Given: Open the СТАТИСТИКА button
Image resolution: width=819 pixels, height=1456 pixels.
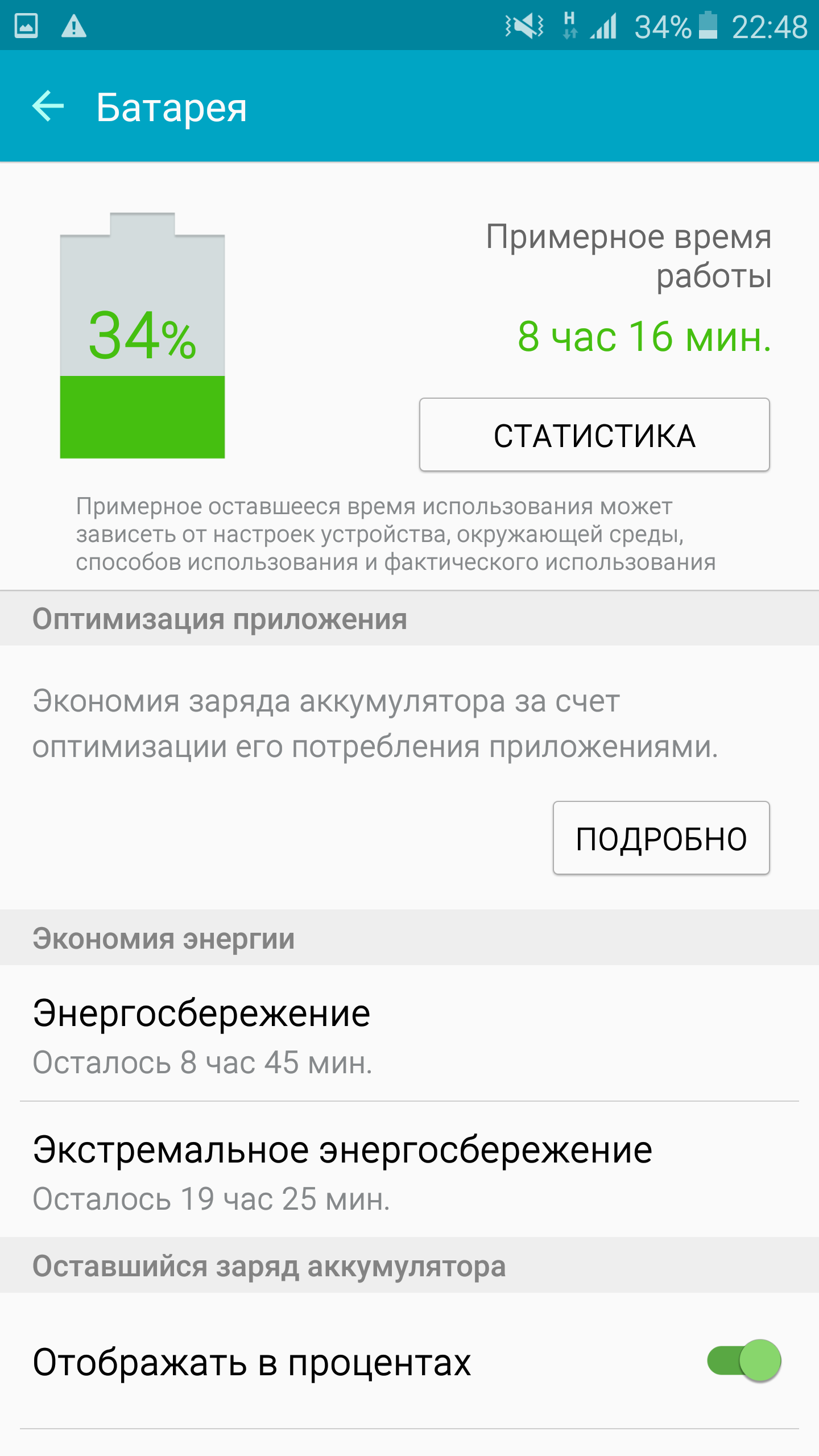Looking at the screenshot, I should (594, 435).
